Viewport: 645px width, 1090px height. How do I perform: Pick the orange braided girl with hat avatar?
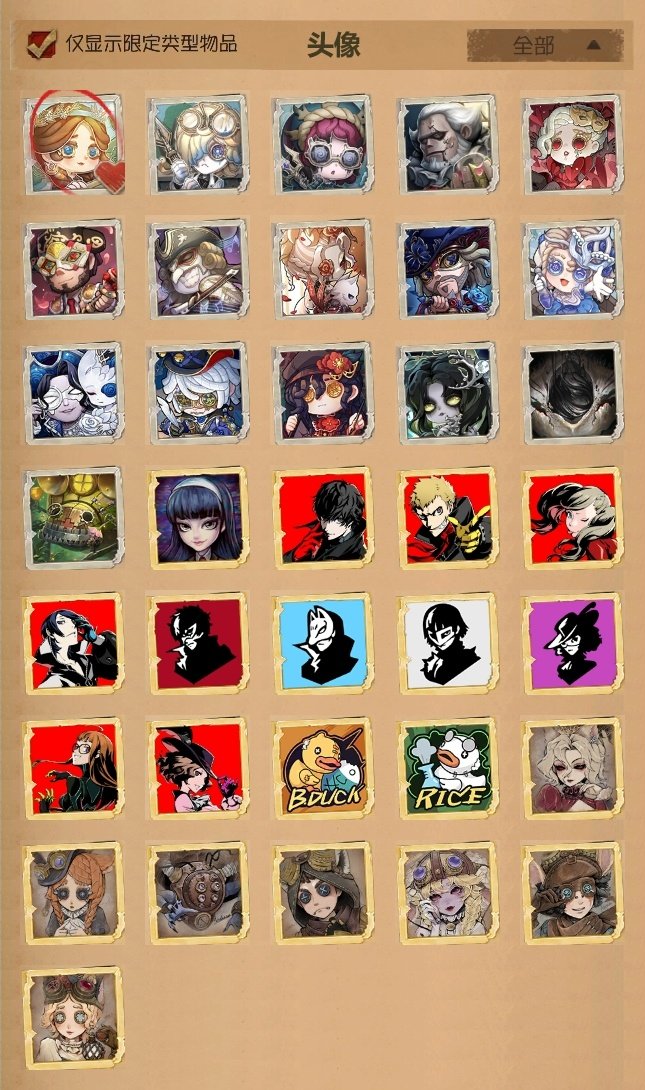73,892
